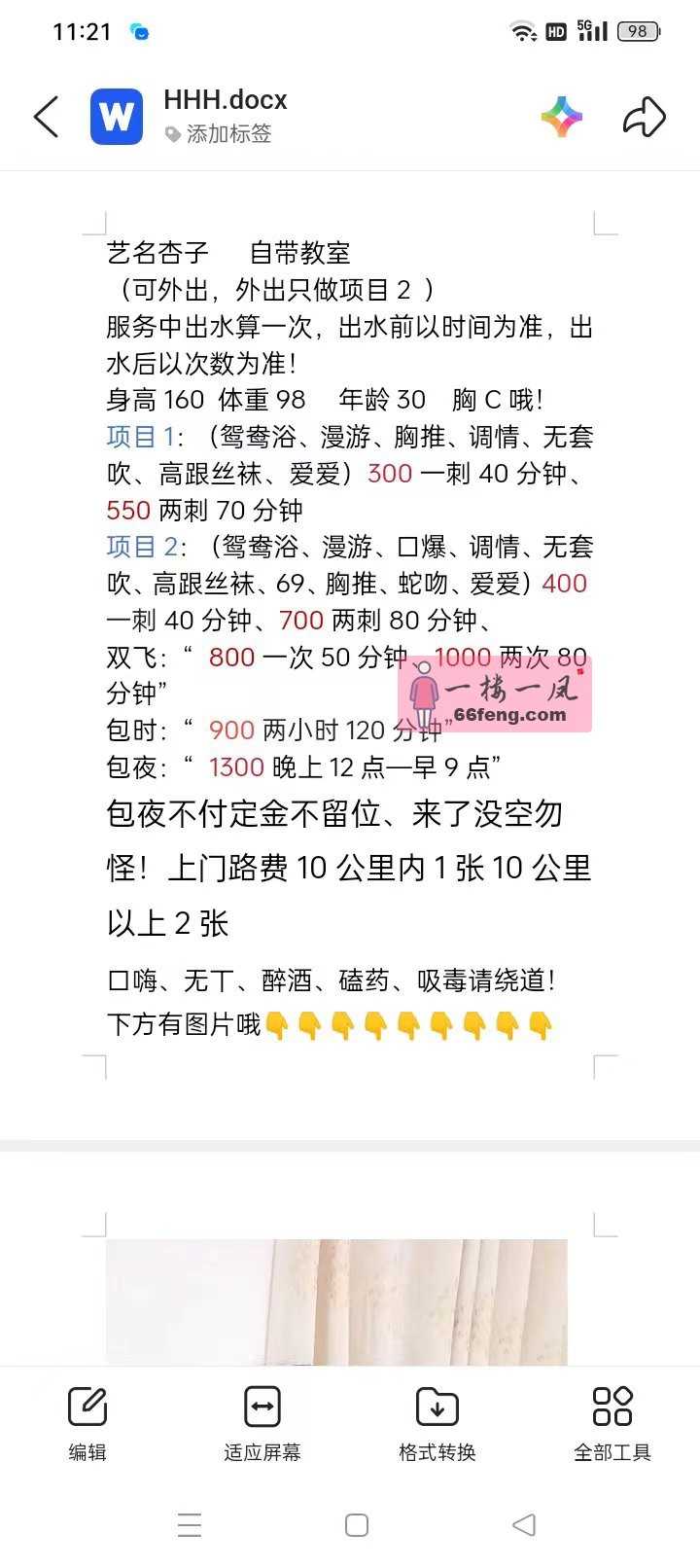Open 格式转换 format conversion
This screenshot has width=700, height=1568.
point(437,1422)
